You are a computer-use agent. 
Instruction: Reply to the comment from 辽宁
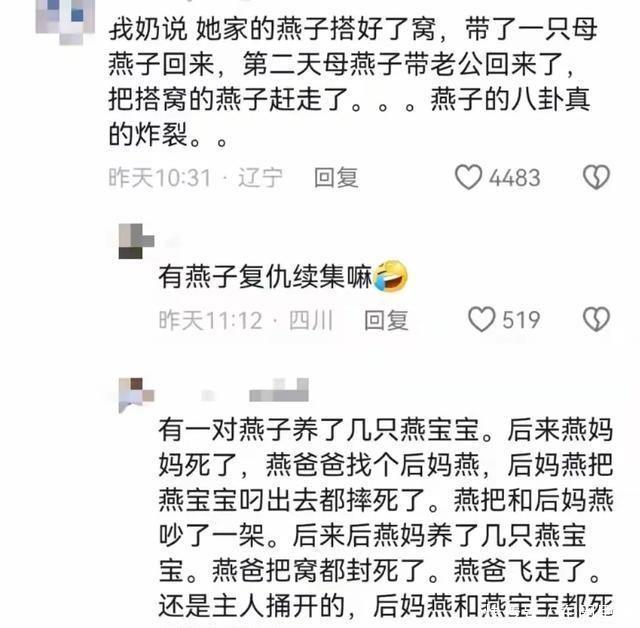pos(336,178)
